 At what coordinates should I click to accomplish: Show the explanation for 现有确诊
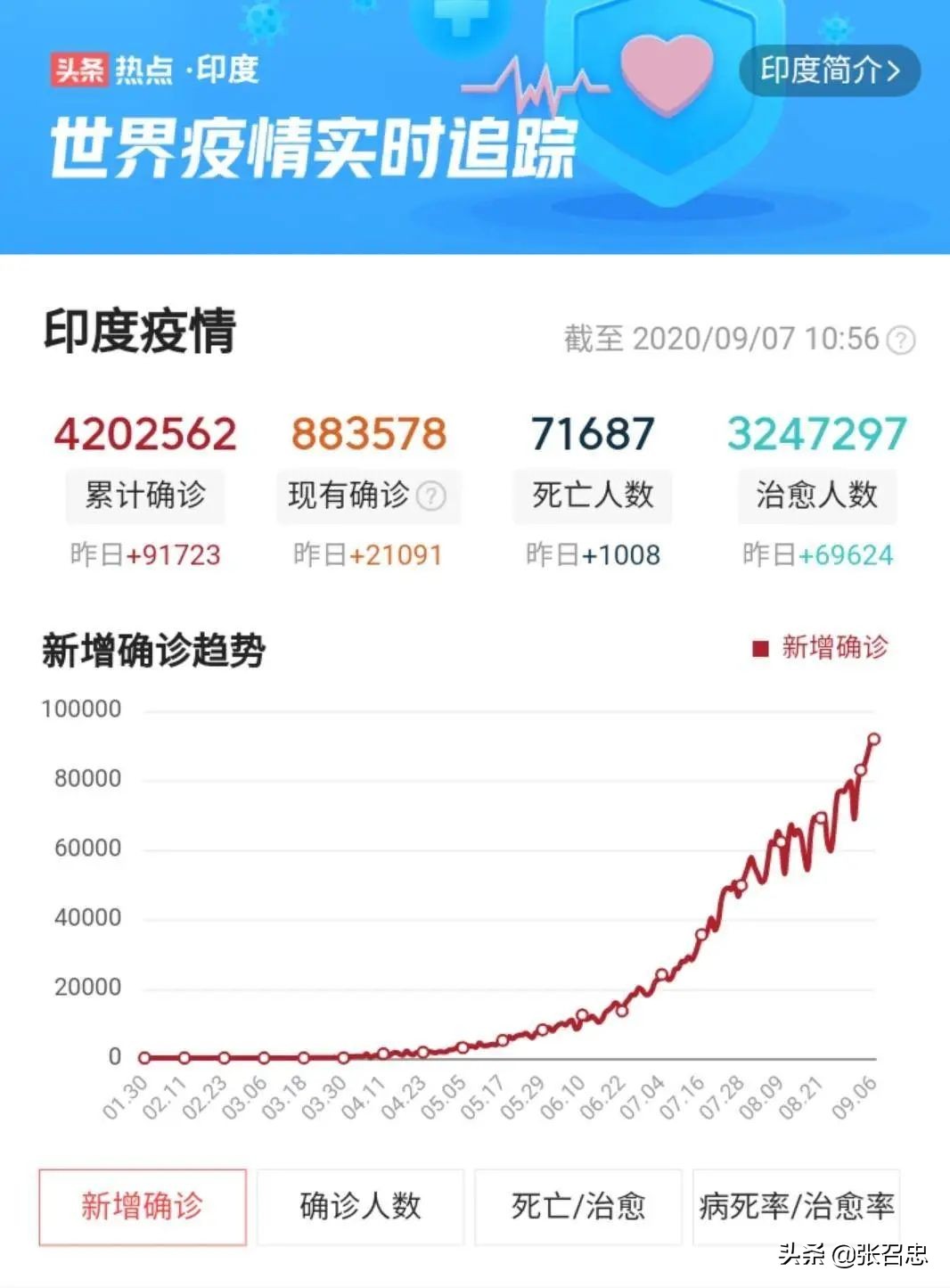pos(431,496)
